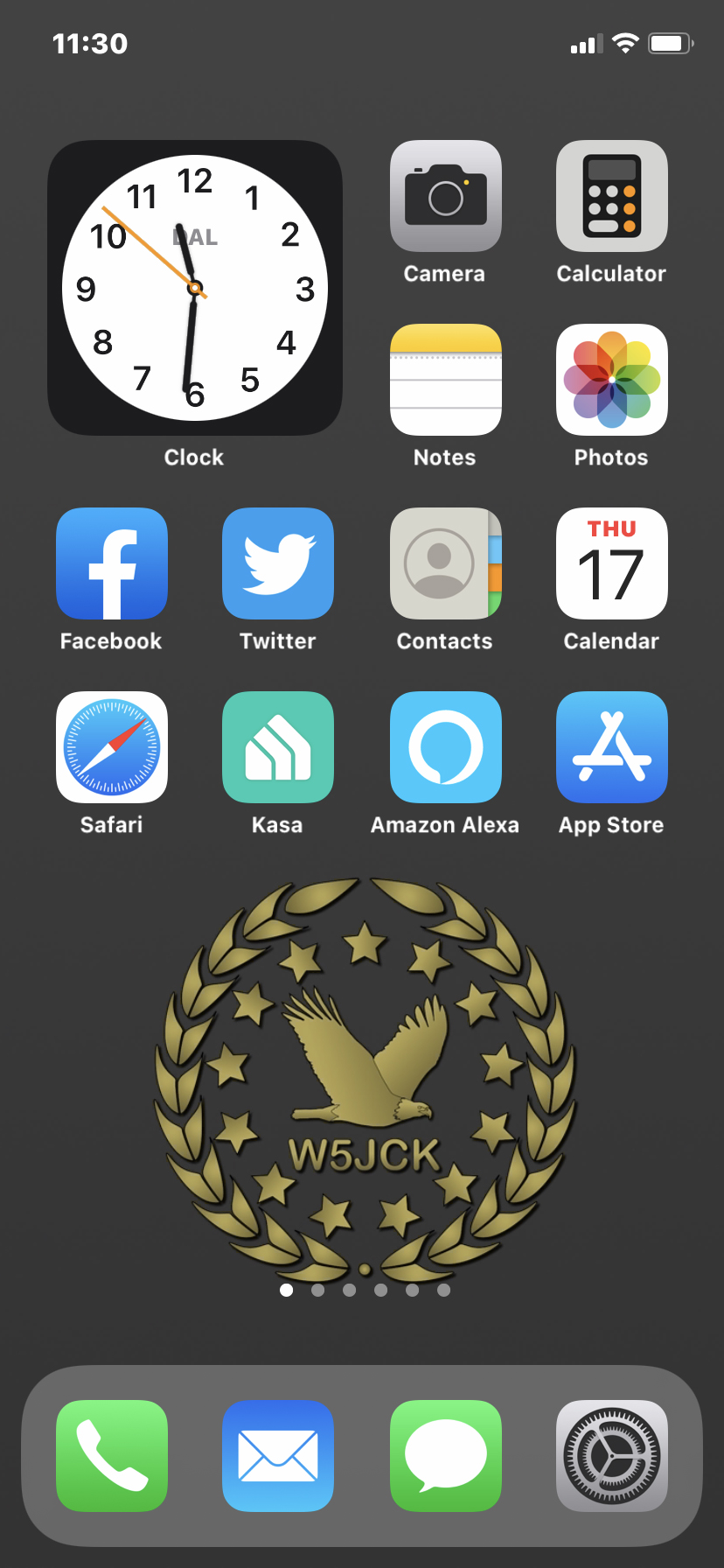Open the Twitter app
Screen dimensions: 724x1568
pos(278,564)
